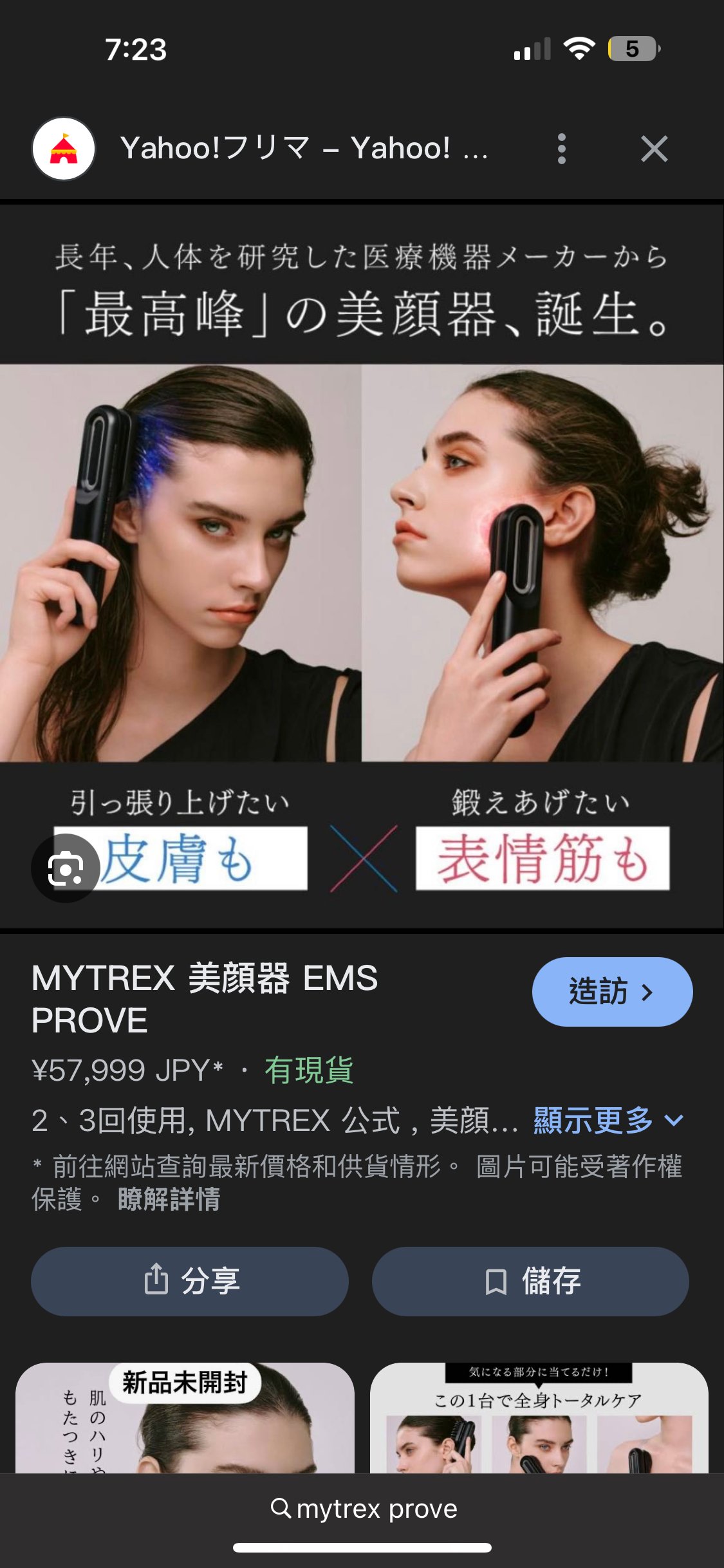Open Yahoo!フリマ source title
724x1568 pixels.
click(x=302, y=149)
